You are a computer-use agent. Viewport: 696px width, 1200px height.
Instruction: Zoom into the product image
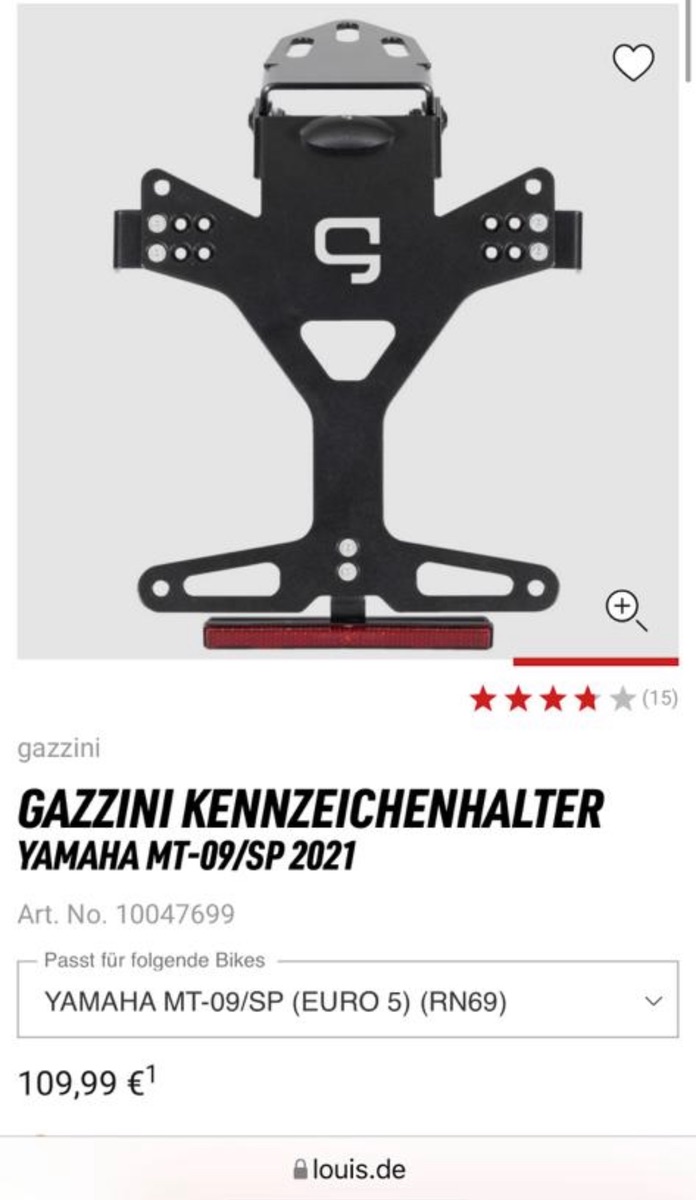pos(625,608)
